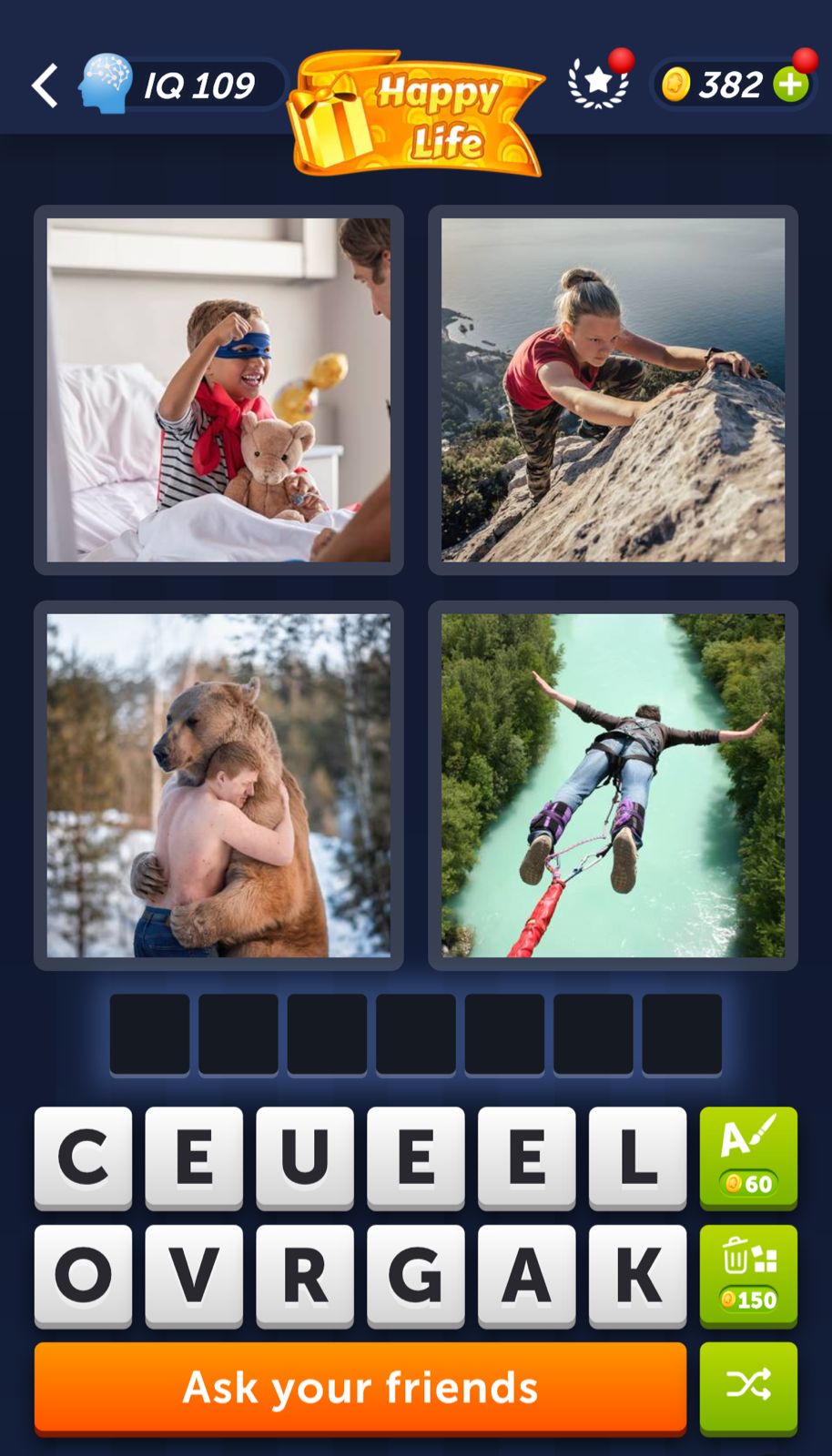The width and height of the screenshot is (832, 1456).
Task: Enlarge the rock climber picture
Action: click(x=613, y=389)
